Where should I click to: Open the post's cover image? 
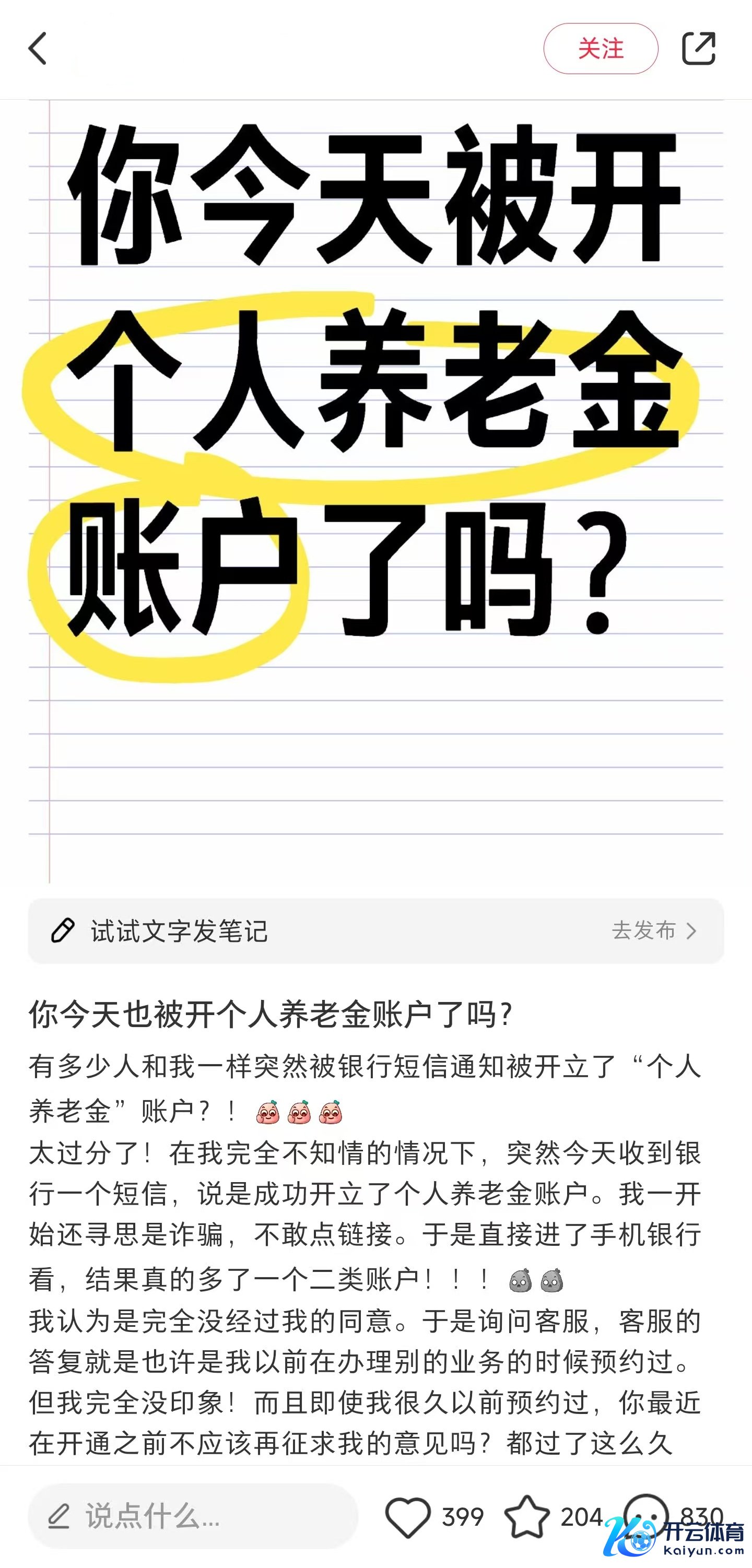coord(375,487)
